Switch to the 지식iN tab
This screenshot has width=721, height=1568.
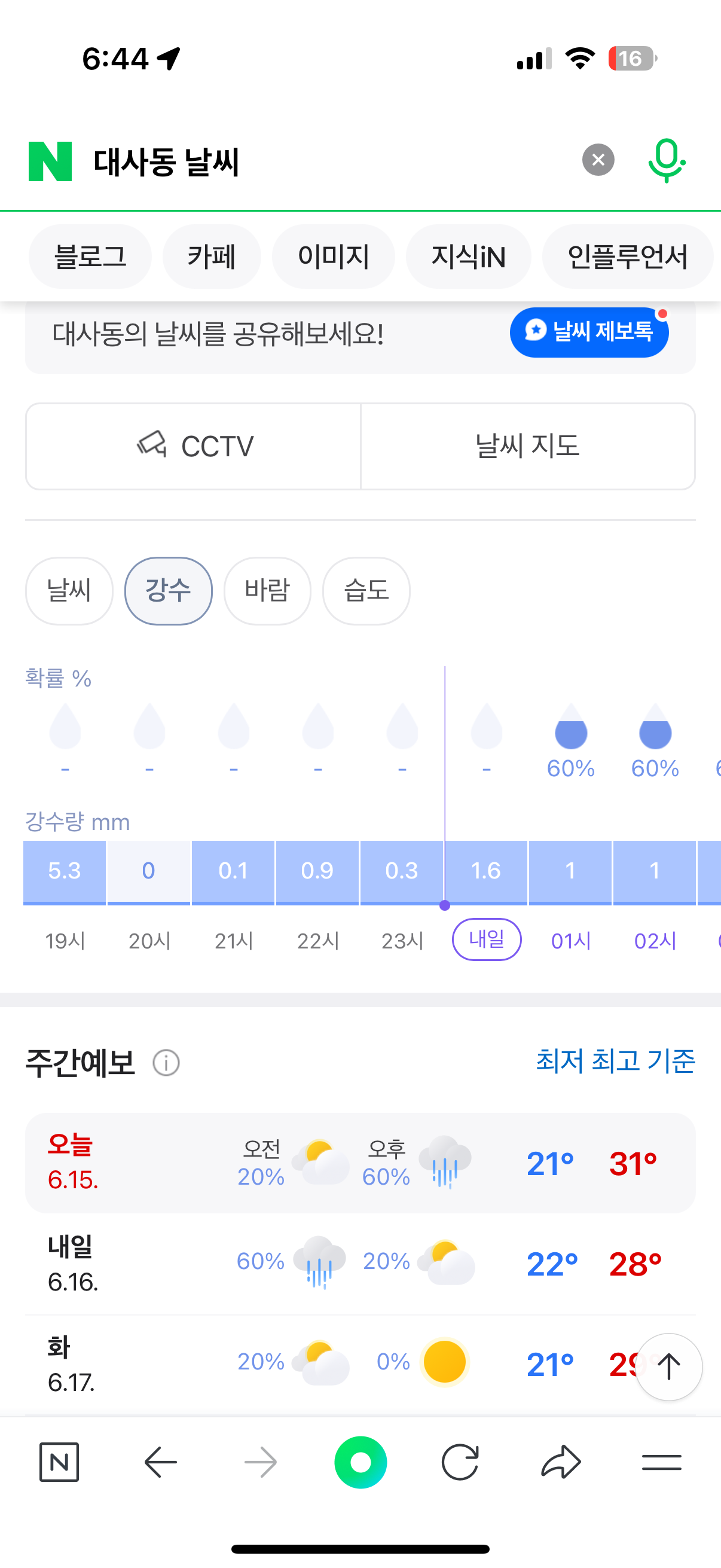pyautogui.click(x=469, y=257)
